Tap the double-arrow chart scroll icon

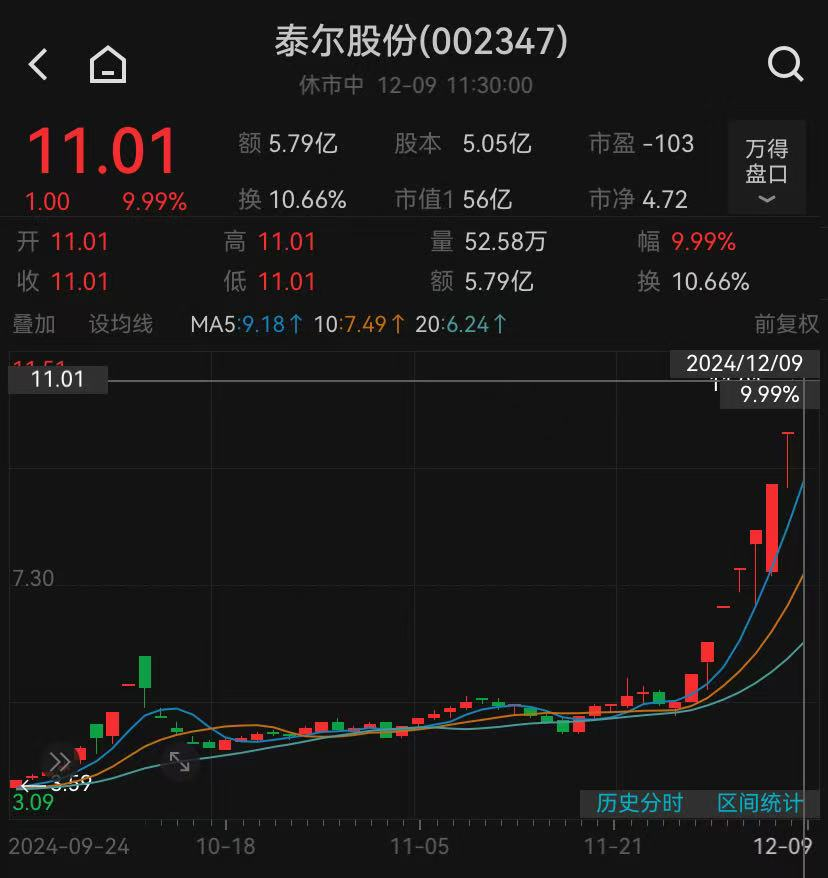(59, 763)
